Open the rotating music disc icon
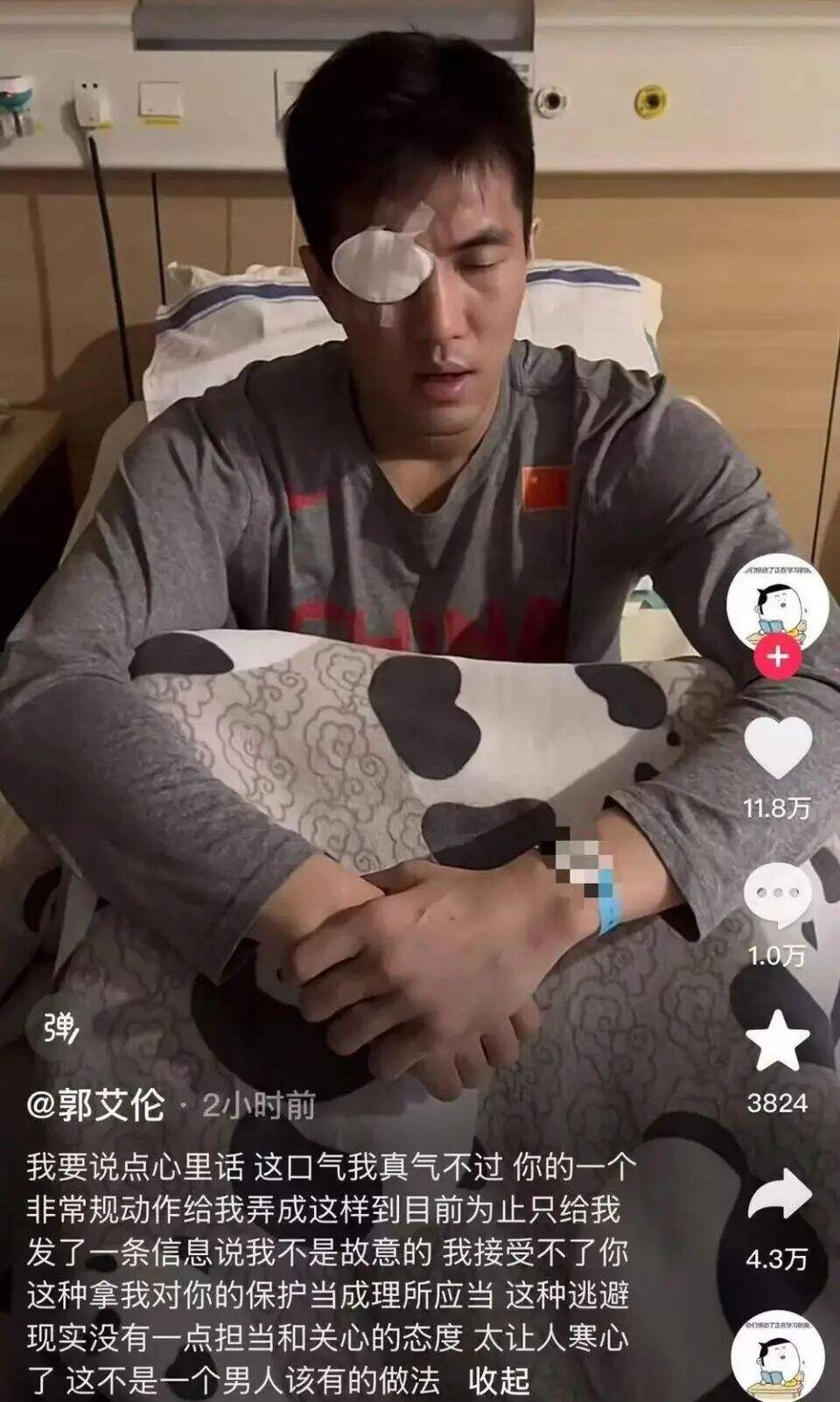Viewport: 840px width, 1402px height. (777, 1357)
